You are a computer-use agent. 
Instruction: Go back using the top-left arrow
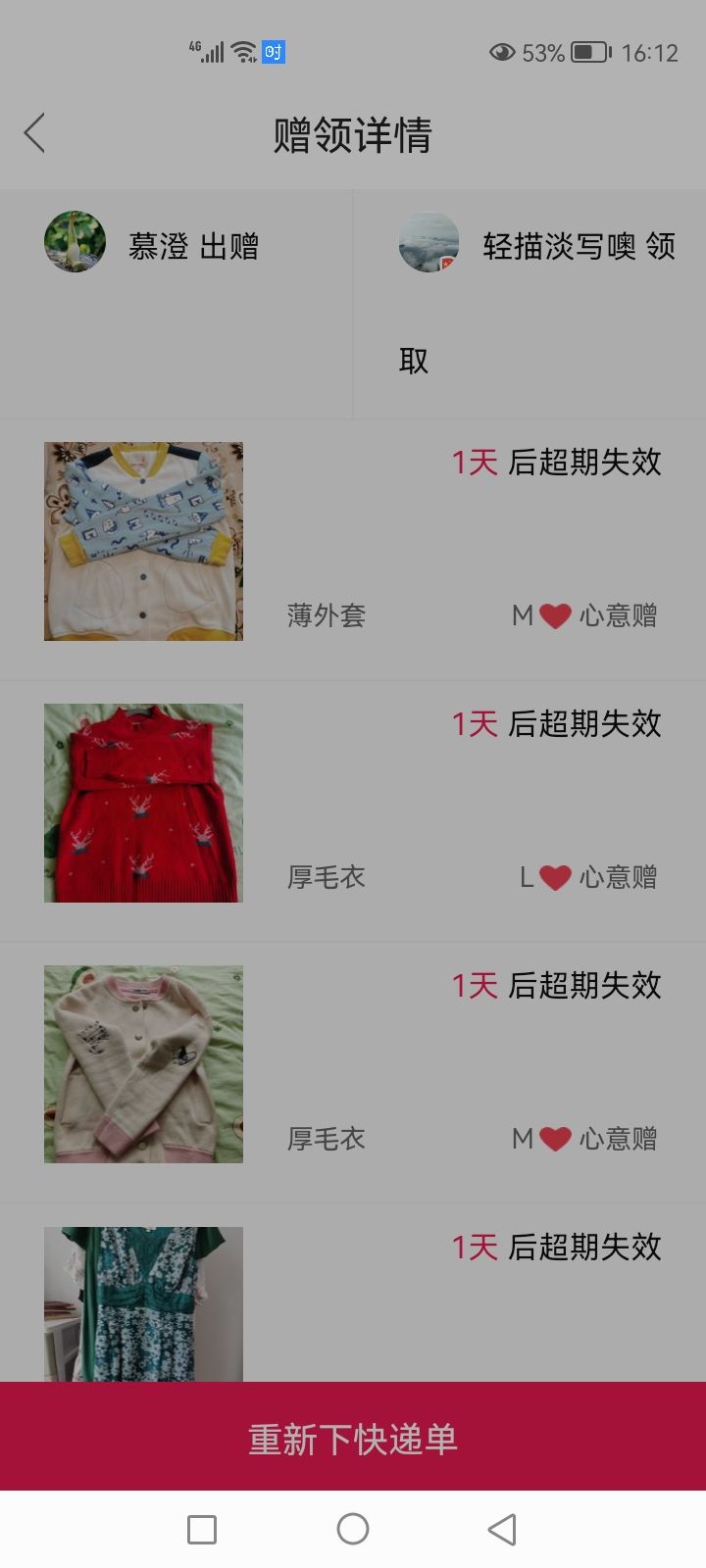tap(35, 133)
